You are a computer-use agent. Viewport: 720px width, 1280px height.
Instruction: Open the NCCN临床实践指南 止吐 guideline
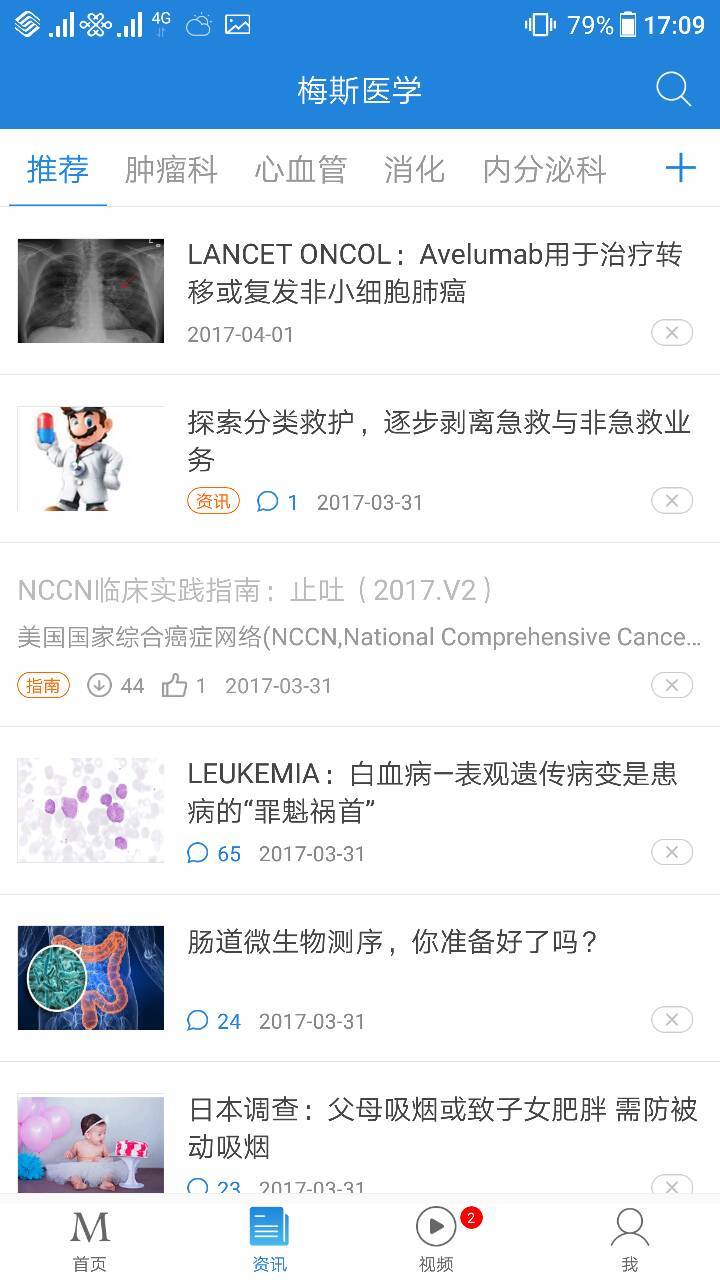[x=255, y=590]
